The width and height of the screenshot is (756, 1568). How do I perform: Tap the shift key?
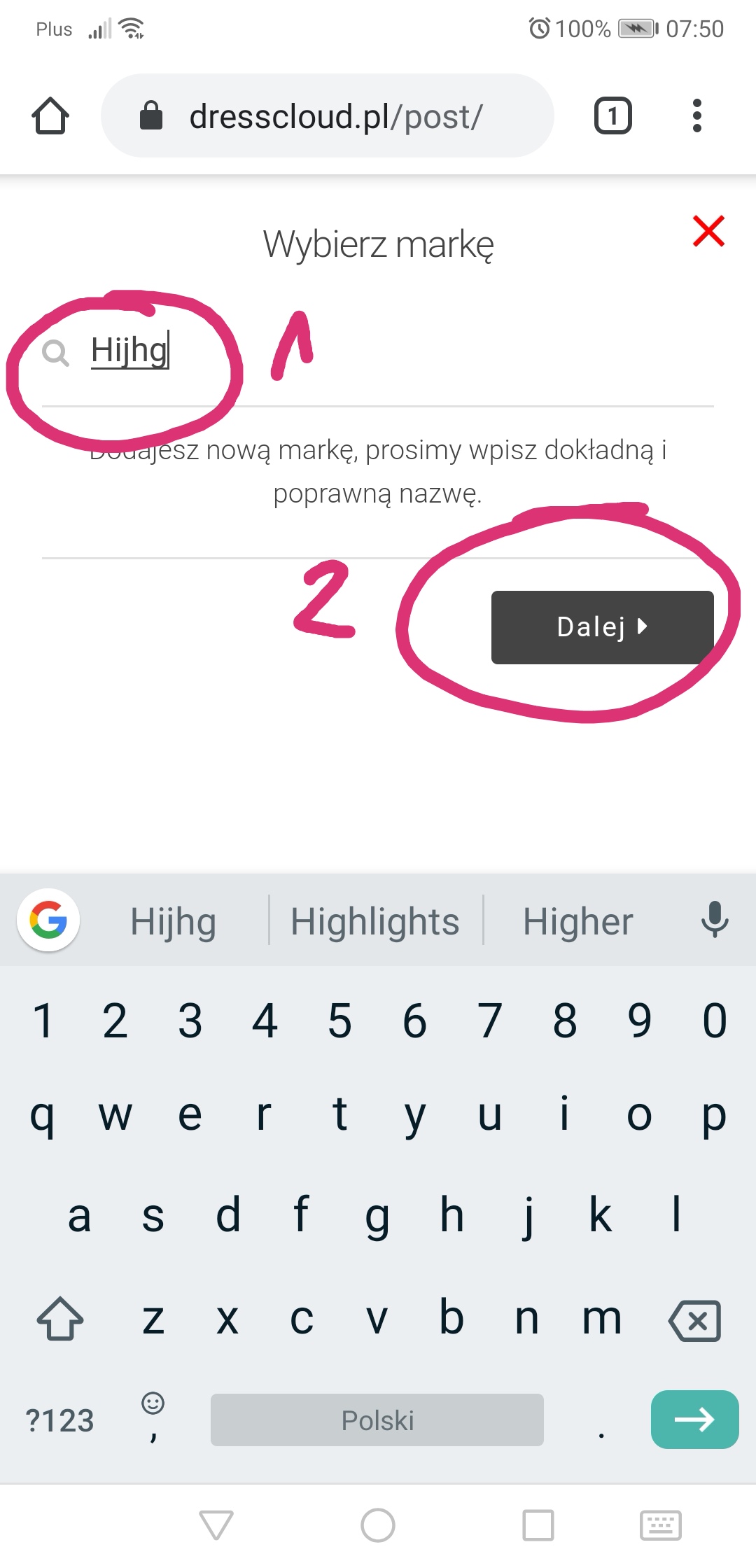[59, 1319]
